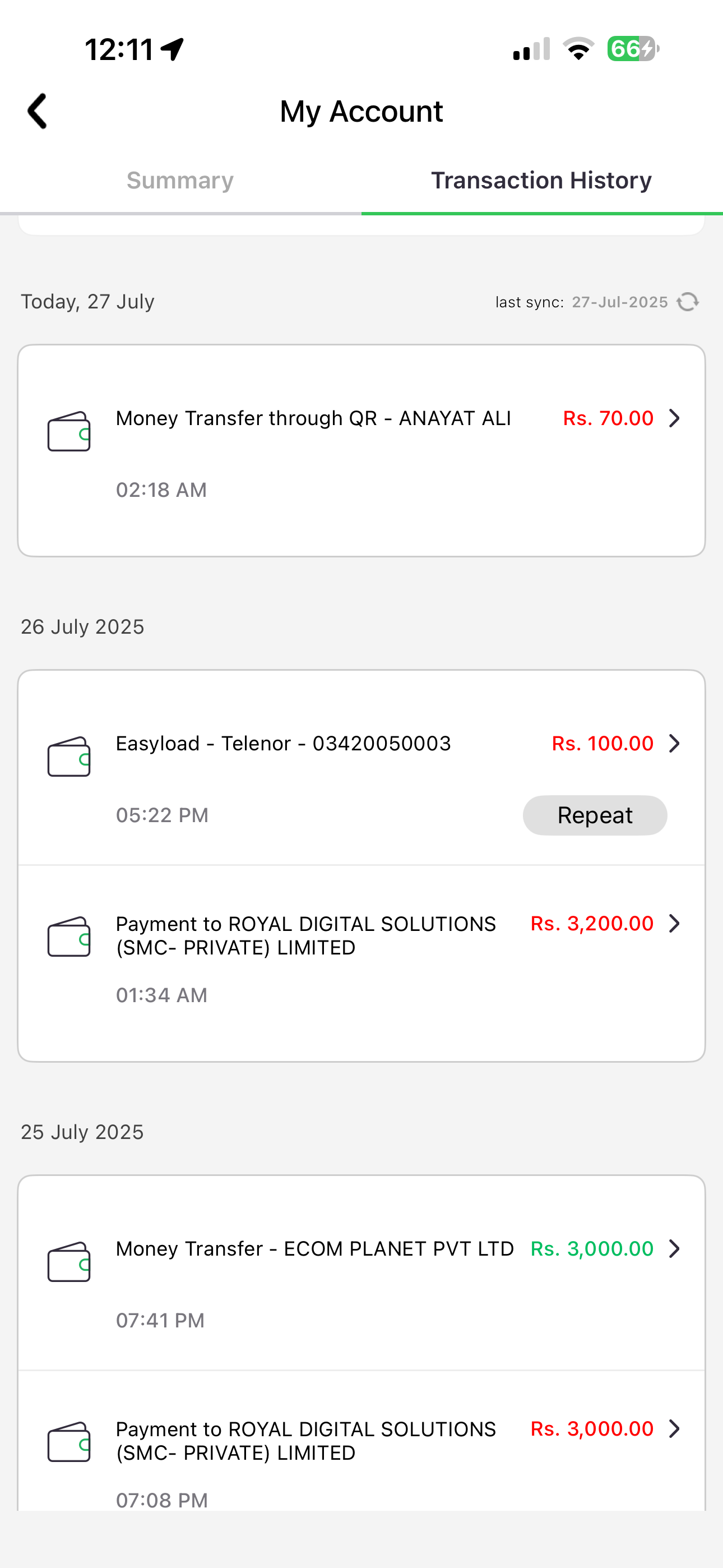Viewport: 723px width, 1568px height.
Task: Tap the location arrow in the status bar
Action: pos(172,49)
